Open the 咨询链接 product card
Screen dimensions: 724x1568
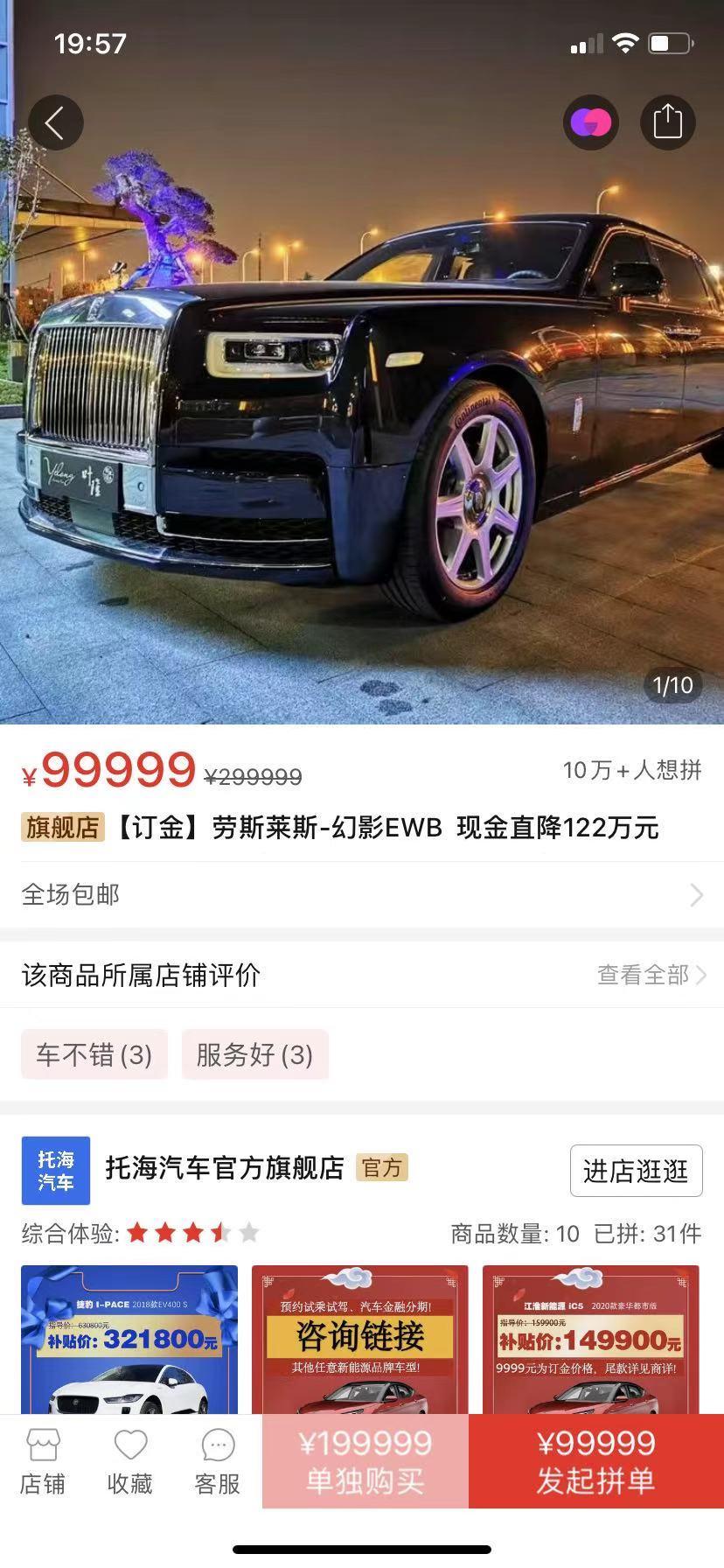[x=360, y=1339]
